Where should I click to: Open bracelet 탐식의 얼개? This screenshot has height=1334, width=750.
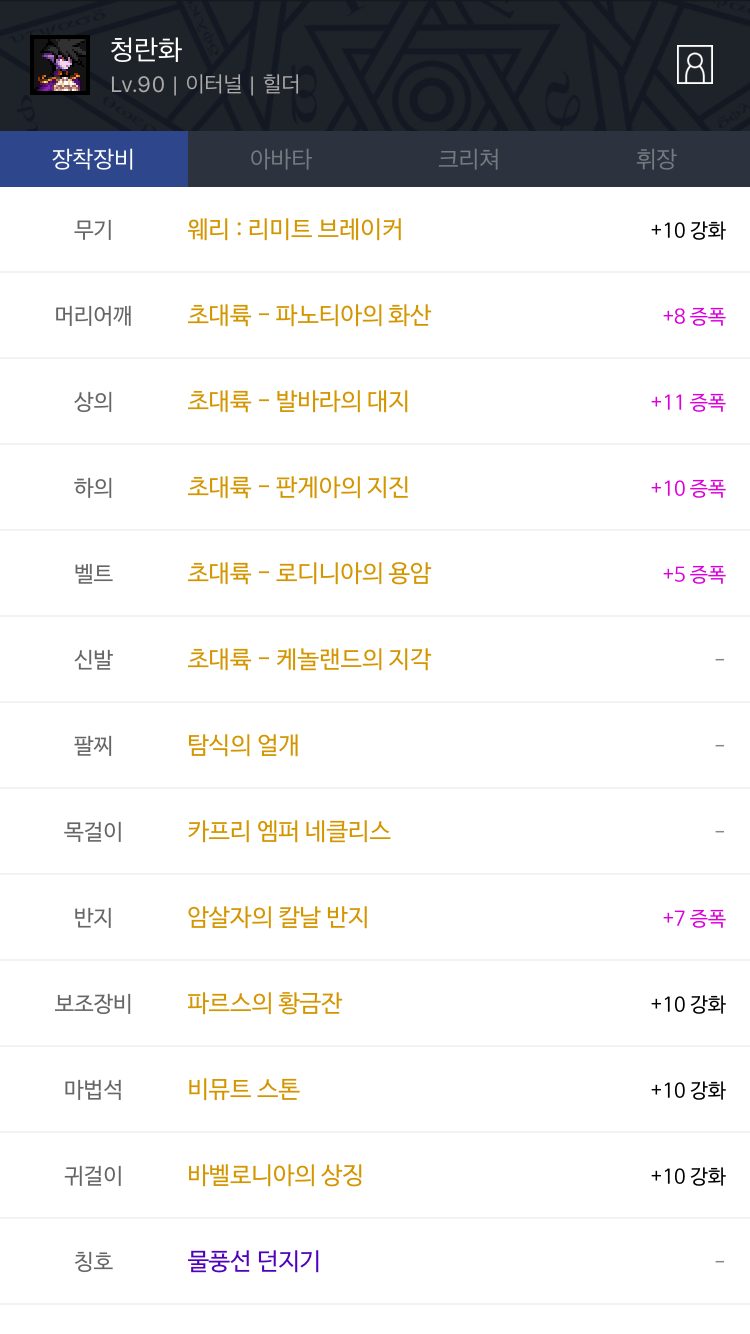pos(375,746)
